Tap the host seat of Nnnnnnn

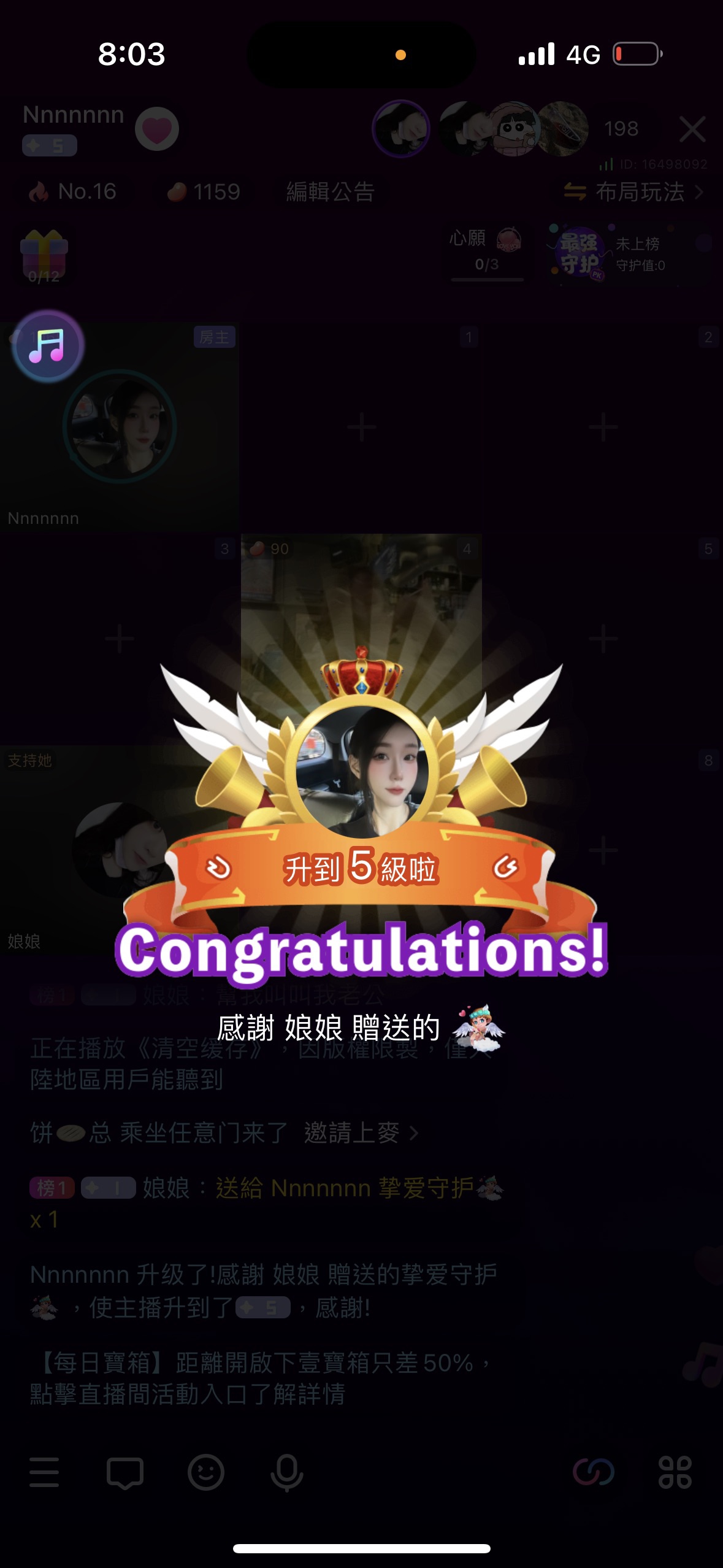point(120,427)
